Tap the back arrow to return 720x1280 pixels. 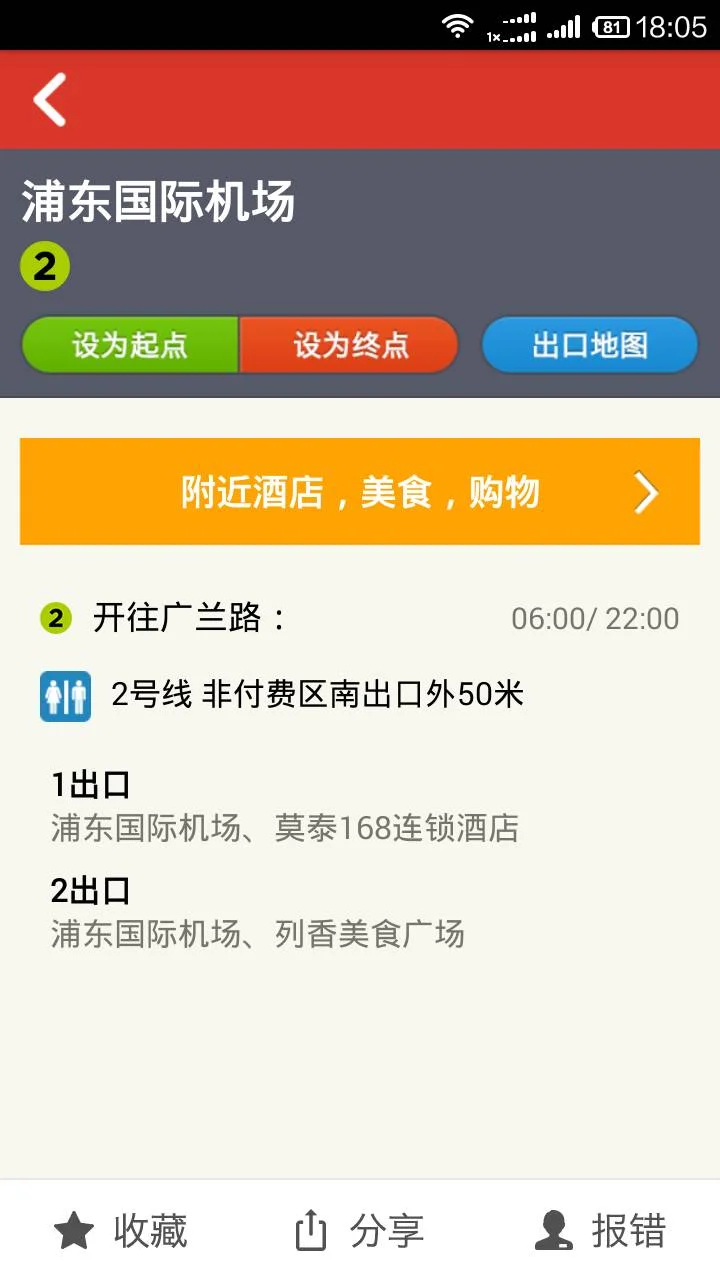click(48, 99)
